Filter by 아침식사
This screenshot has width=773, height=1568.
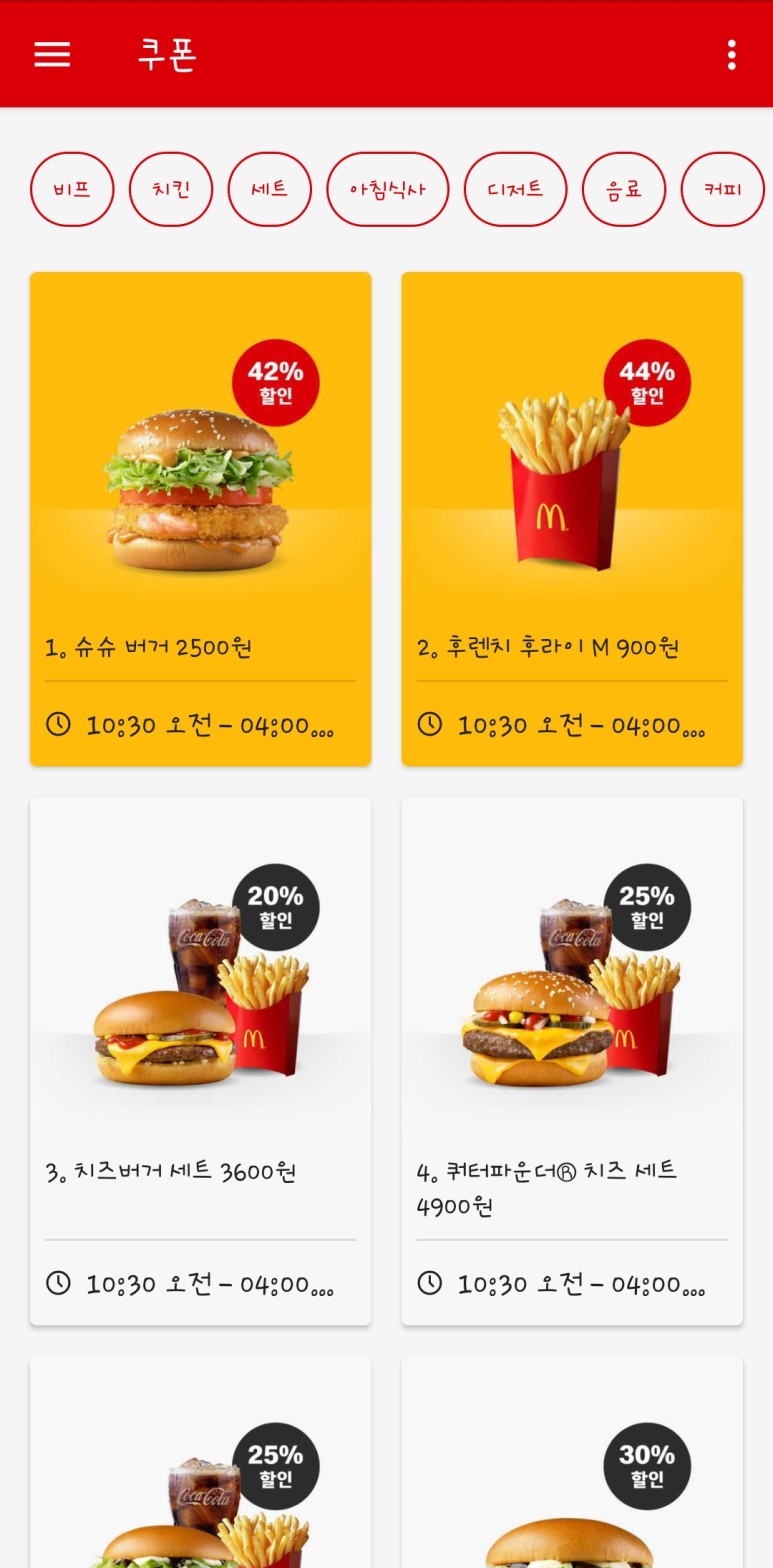pos(388,189)
